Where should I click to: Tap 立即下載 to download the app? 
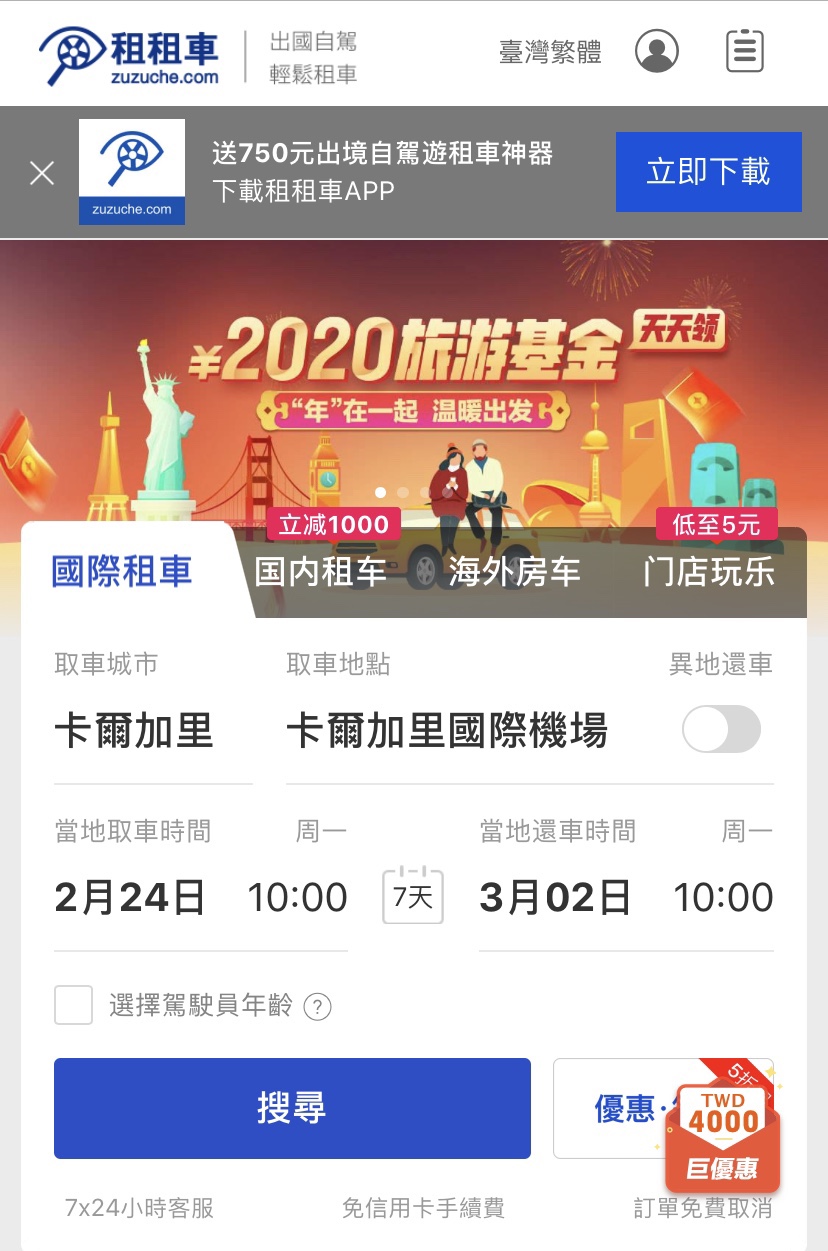pyautogui.click(x=708, y=172)
